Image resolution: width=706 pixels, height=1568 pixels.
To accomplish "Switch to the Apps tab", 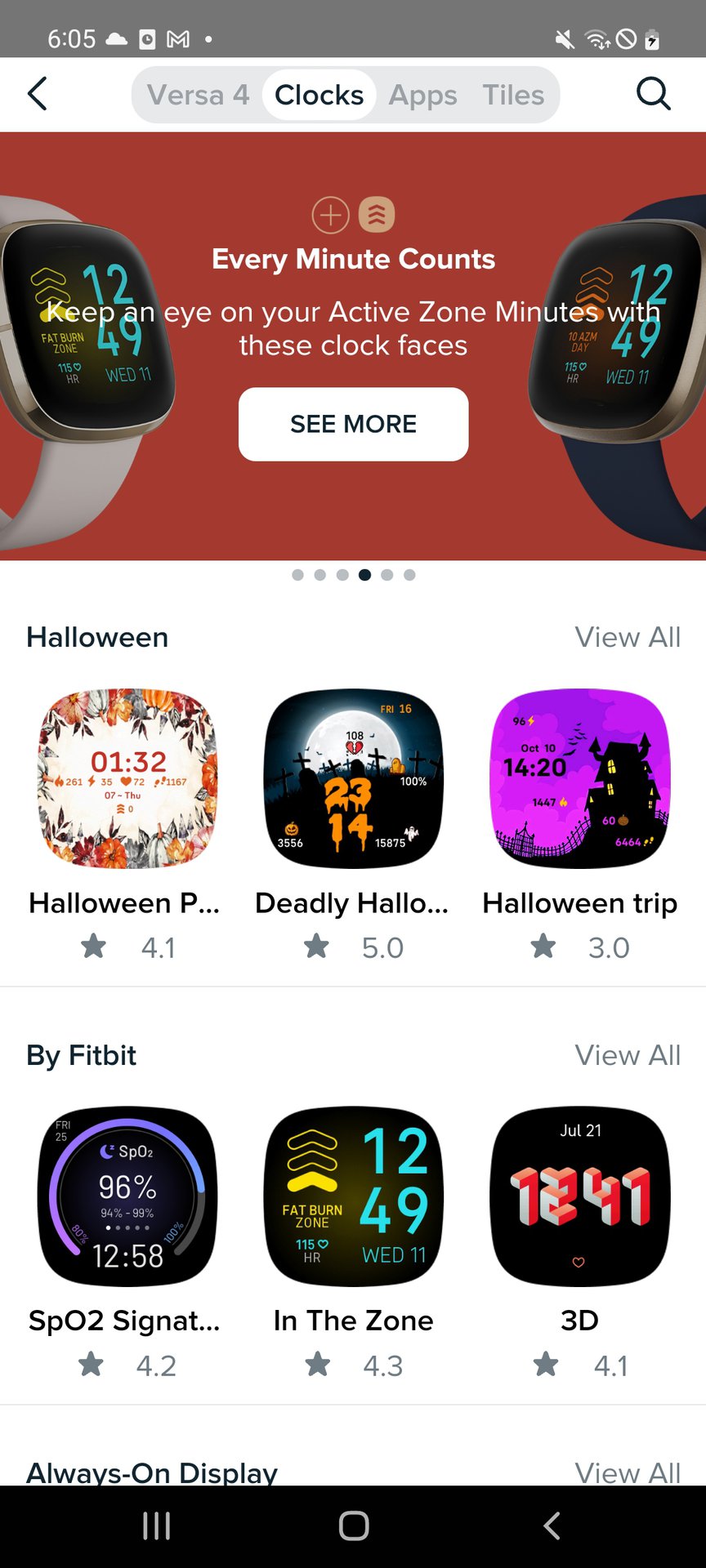I will pyautogui.click(x=422, y=95).
